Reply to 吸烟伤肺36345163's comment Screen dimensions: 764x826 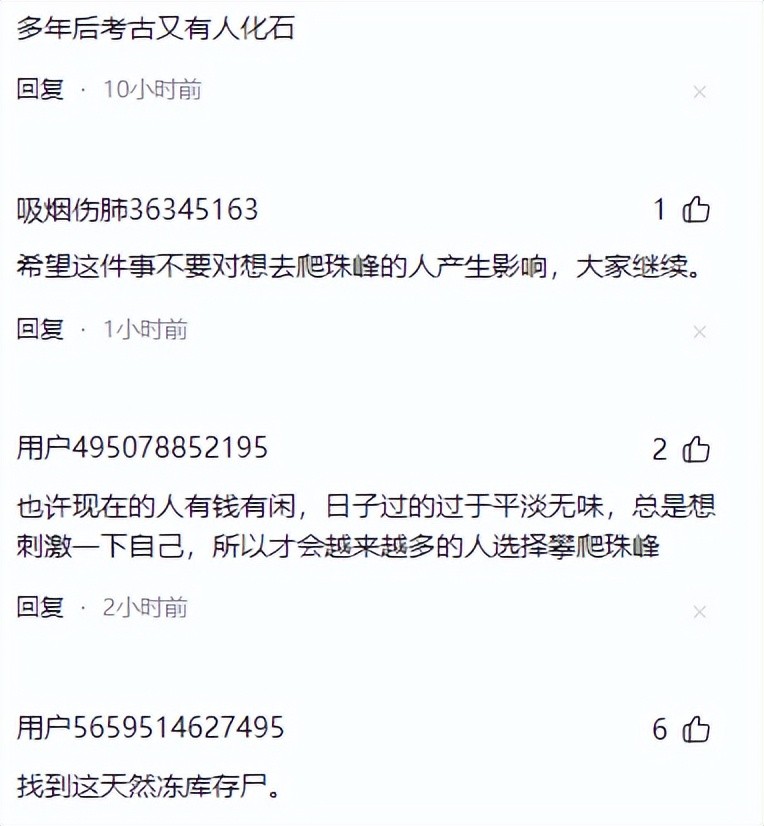click(x=40, y=329)
